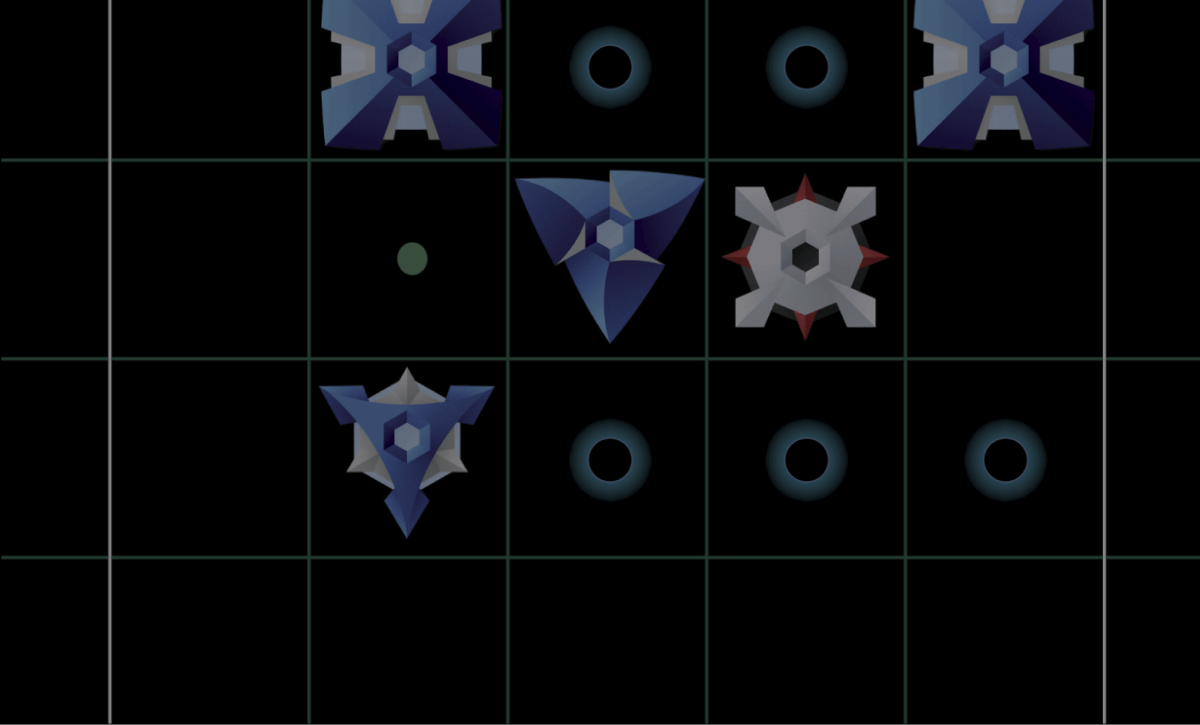Select the gray piece with red spikes

[806, 257]
